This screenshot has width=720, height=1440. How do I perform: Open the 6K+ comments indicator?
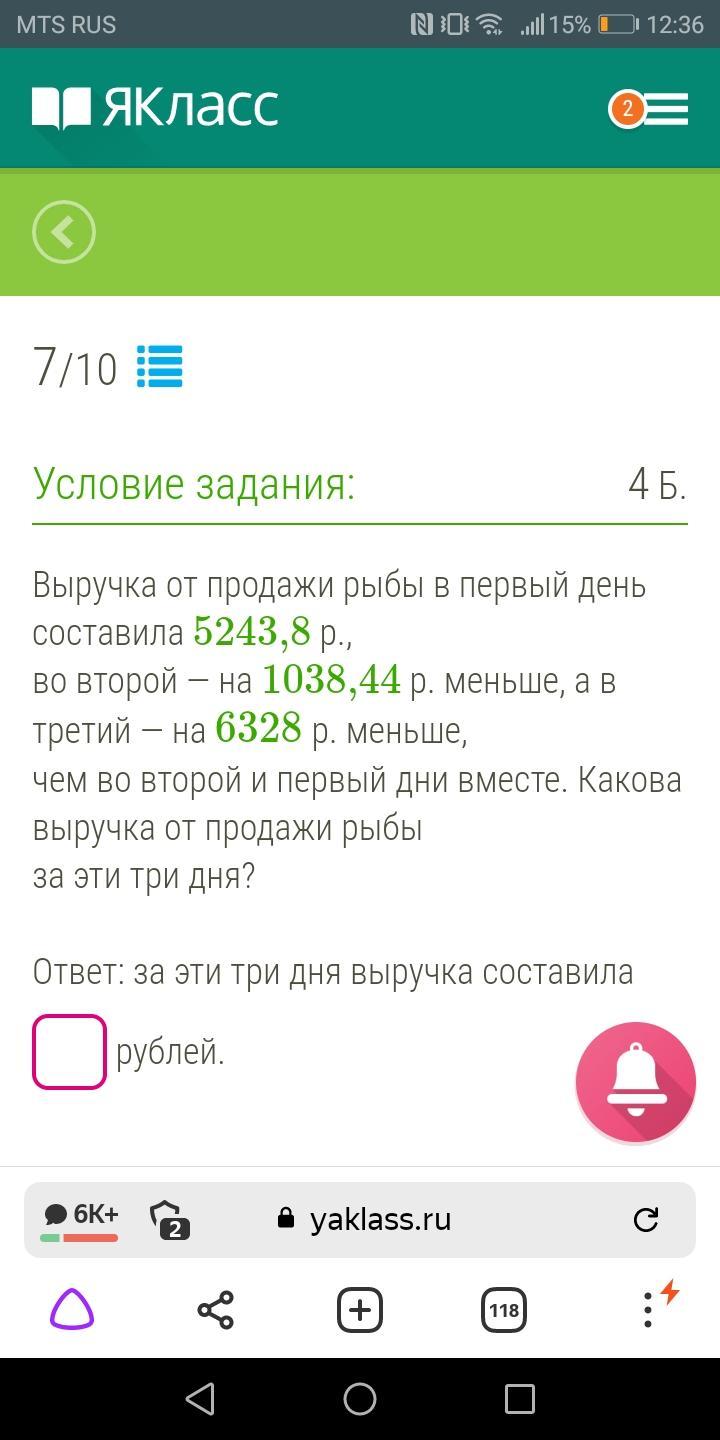coord(80,1220)
